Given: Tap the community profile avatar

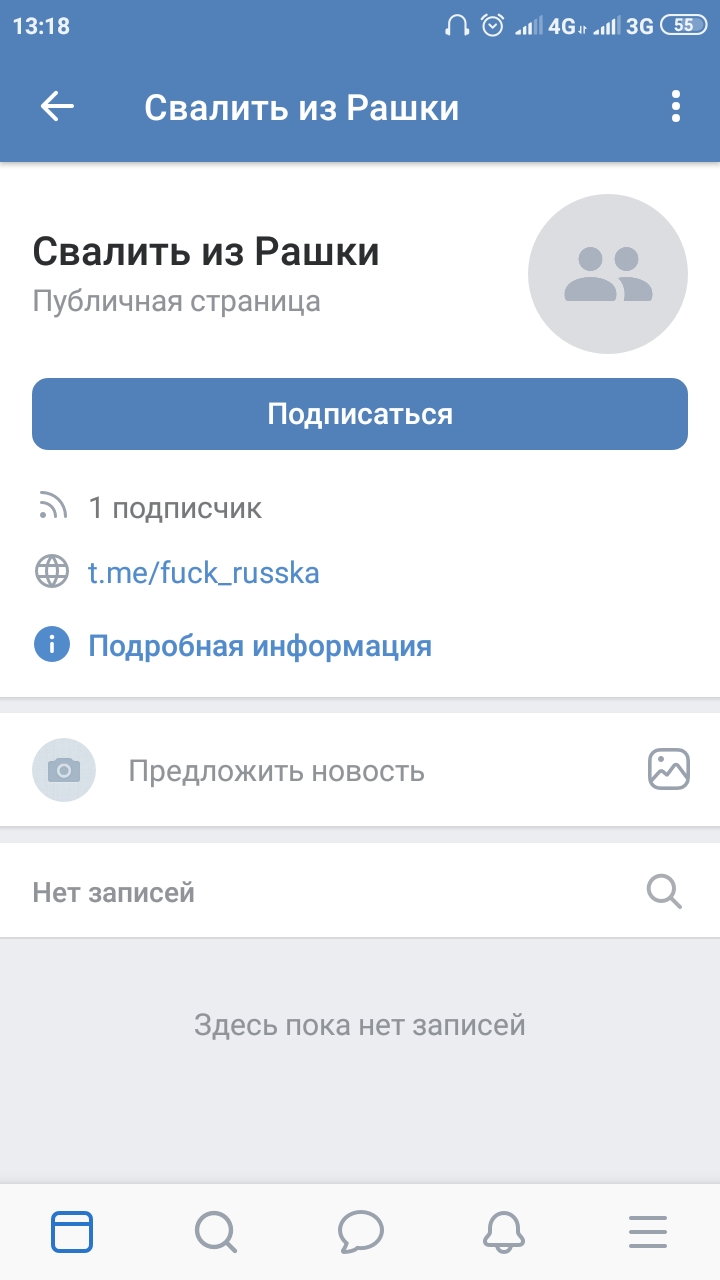Looking at the screenshot, I should pyautogui.click(x=607, y=272).
